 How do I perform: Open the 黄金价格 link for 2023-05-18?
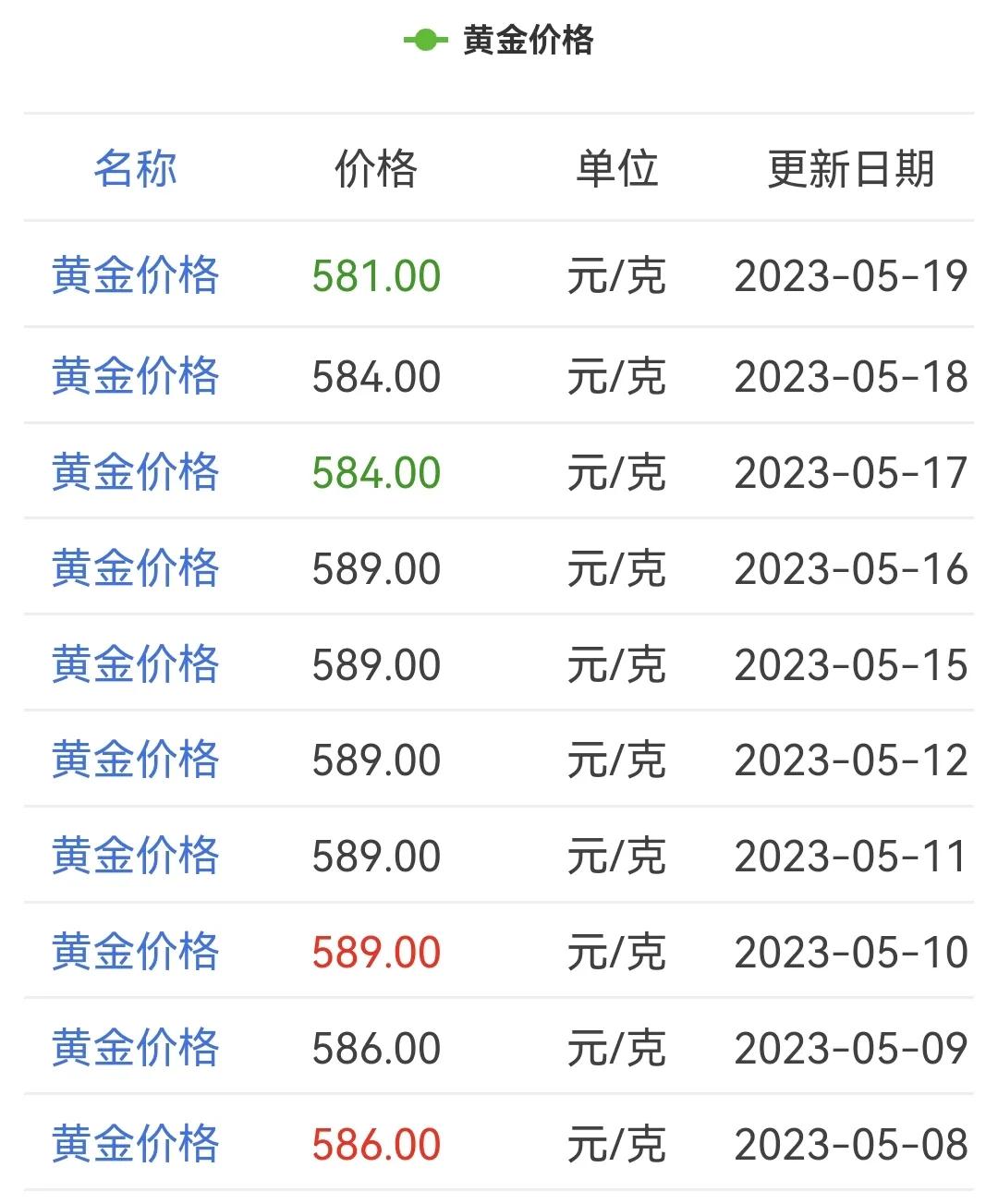pyautogui.click(x=136, y=375)
